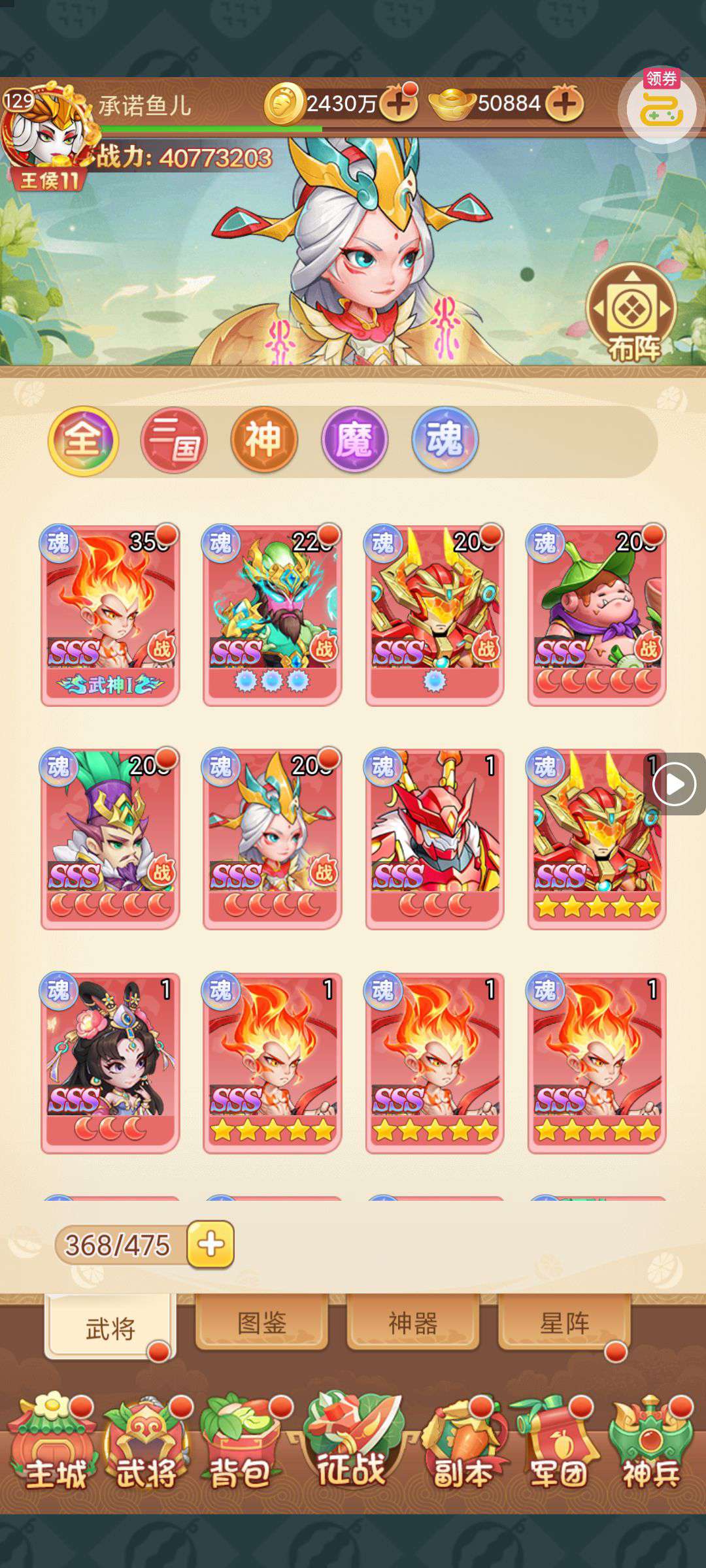Open the flame hero card labeled 武神
The height and width of the screenshot is (1568, 706).
110,615
